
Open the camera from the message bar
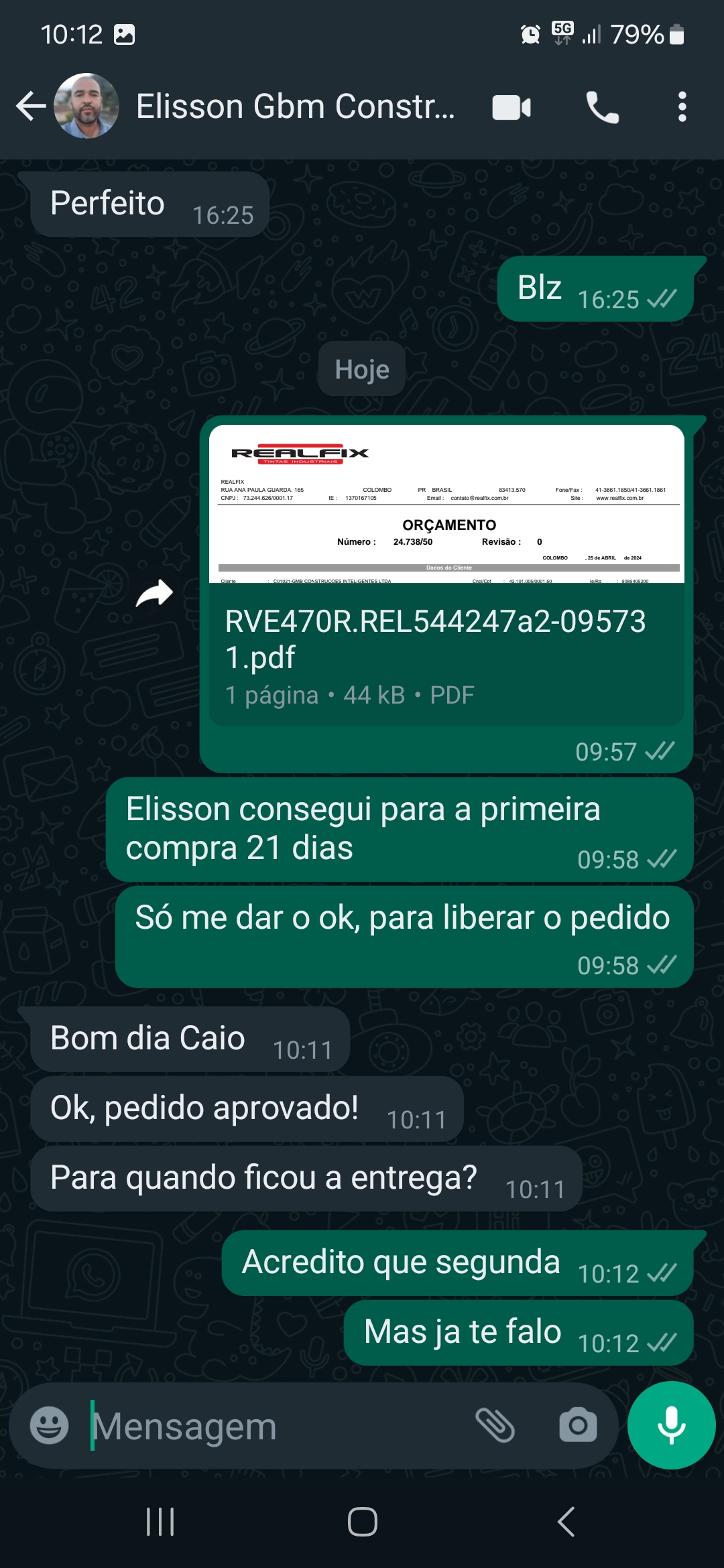tap(578, 1425)
